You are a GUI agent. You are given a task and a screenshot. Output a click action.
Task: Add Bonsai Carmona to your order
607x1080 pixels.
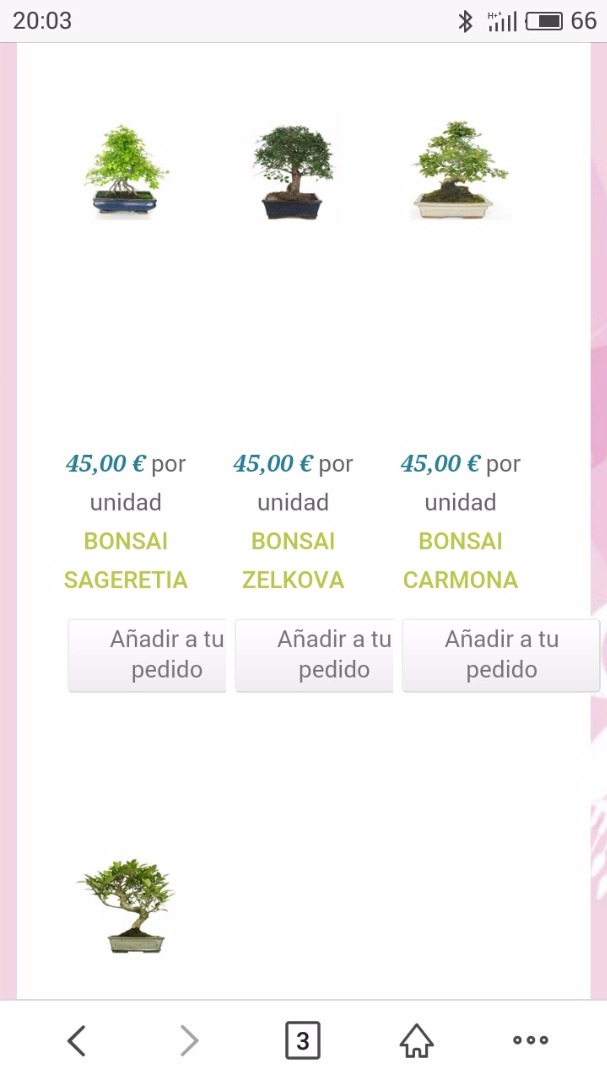click(x=501, y=655)
